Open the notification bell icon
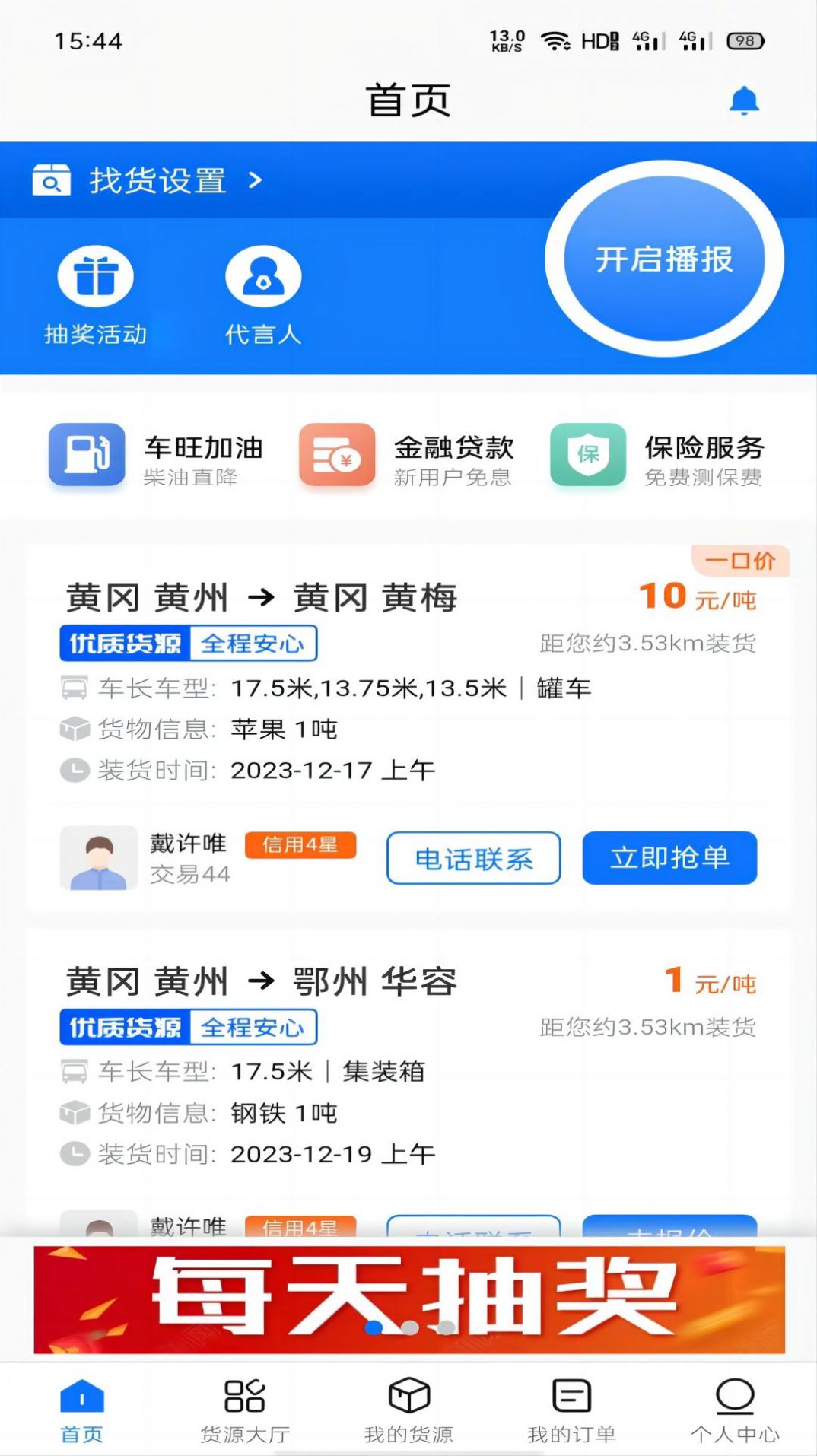Screen dimensions: 817x1456 (743, 100)
